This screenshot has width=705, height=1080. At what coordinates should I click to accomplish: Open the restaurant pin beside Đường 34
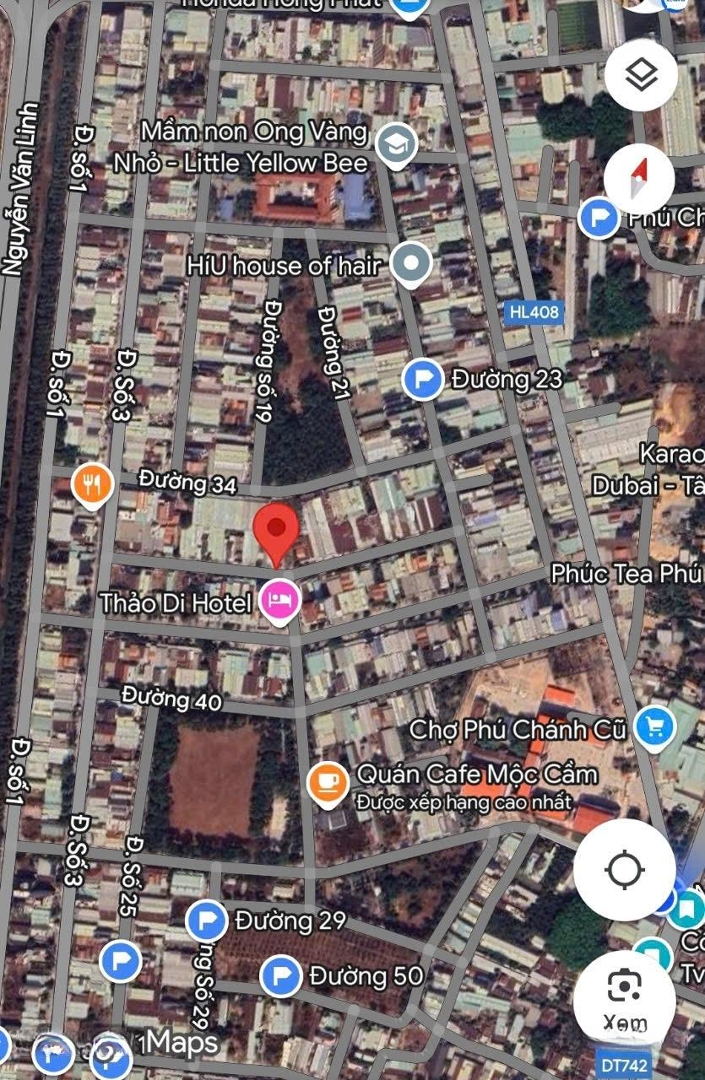[92, 485]
